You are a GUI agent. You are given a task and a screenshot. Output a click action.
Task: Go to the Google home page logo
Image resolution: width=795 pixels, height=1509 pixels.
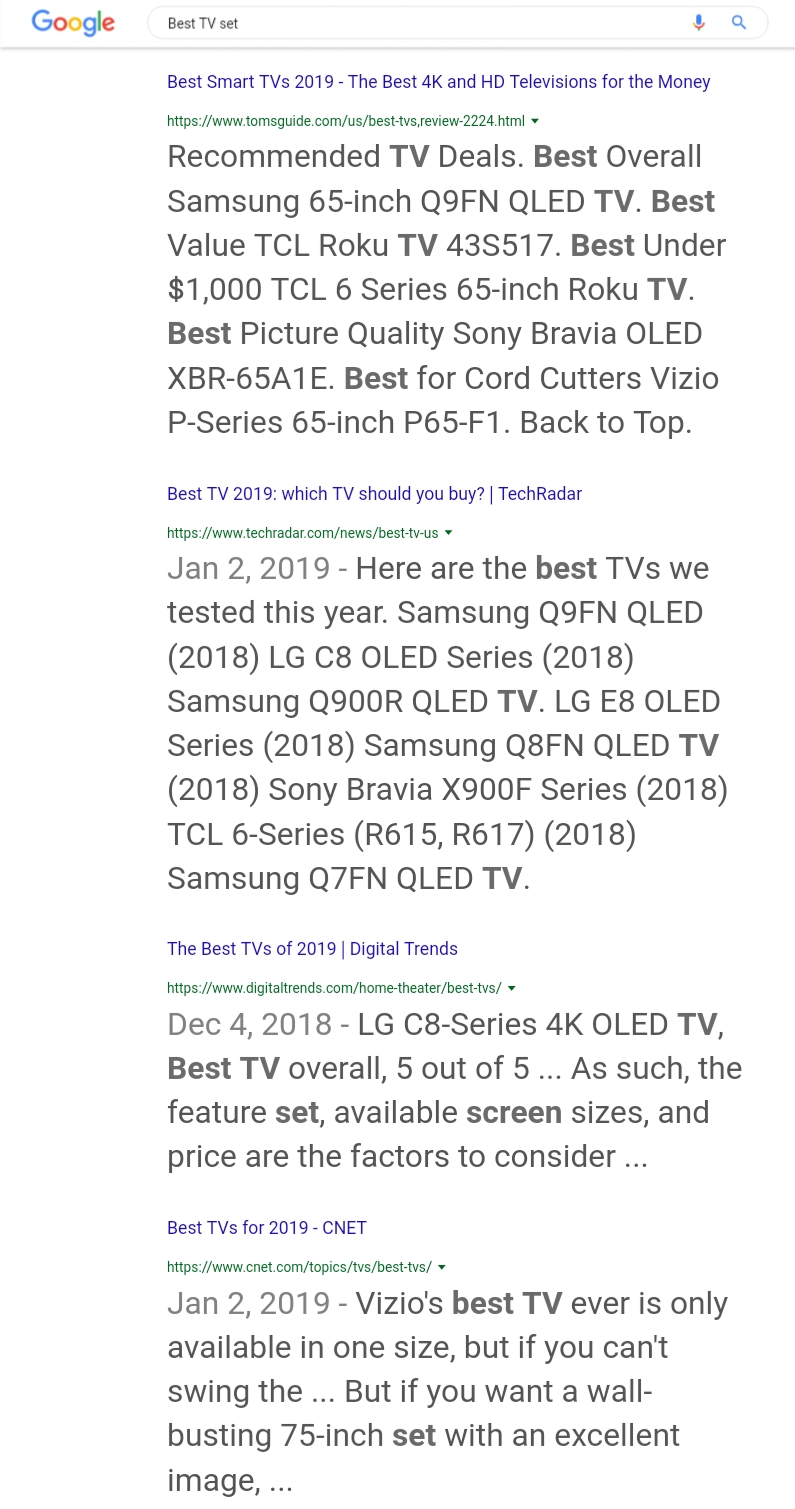(73, 23)
